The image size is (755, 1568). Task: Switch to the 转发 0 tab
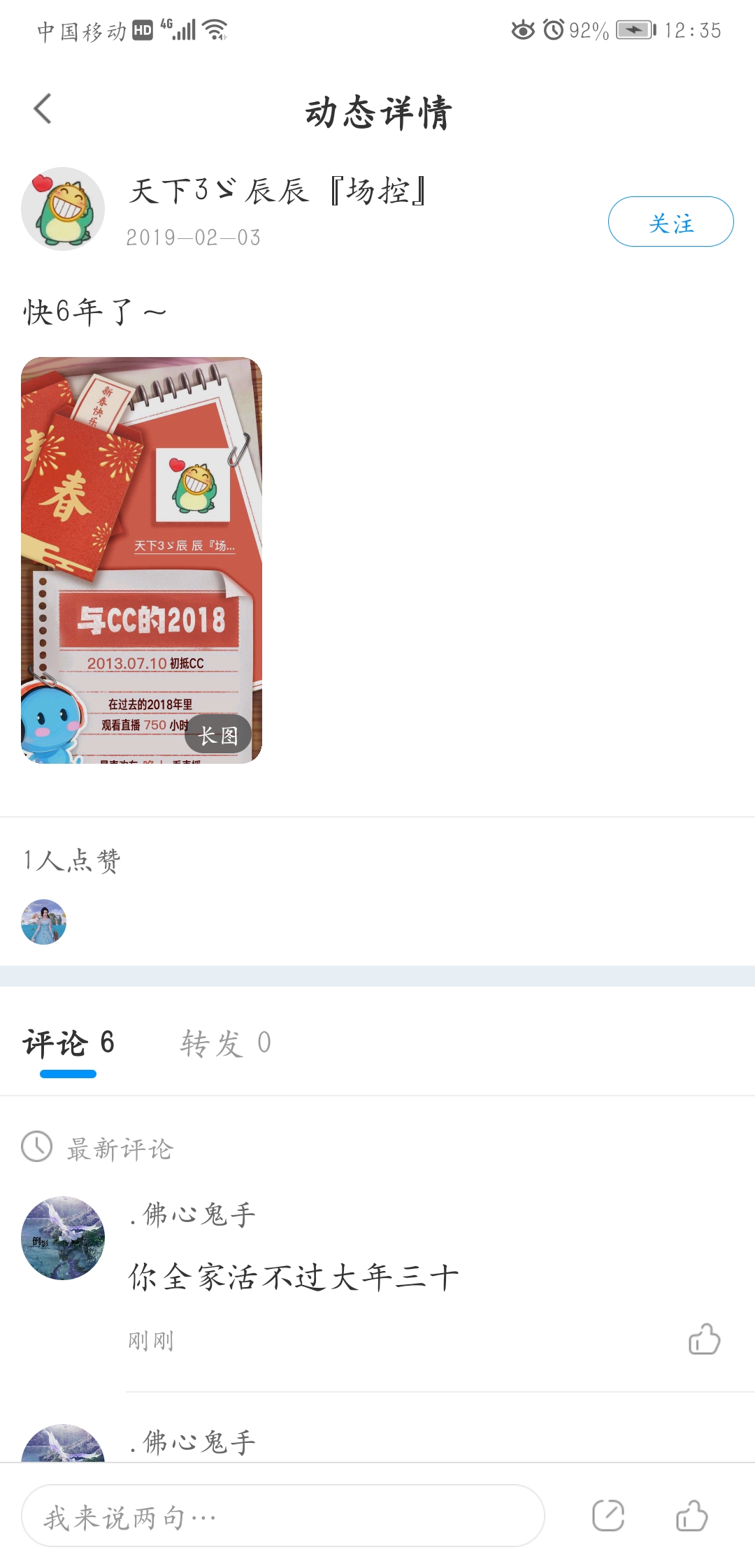point(225,1043)
